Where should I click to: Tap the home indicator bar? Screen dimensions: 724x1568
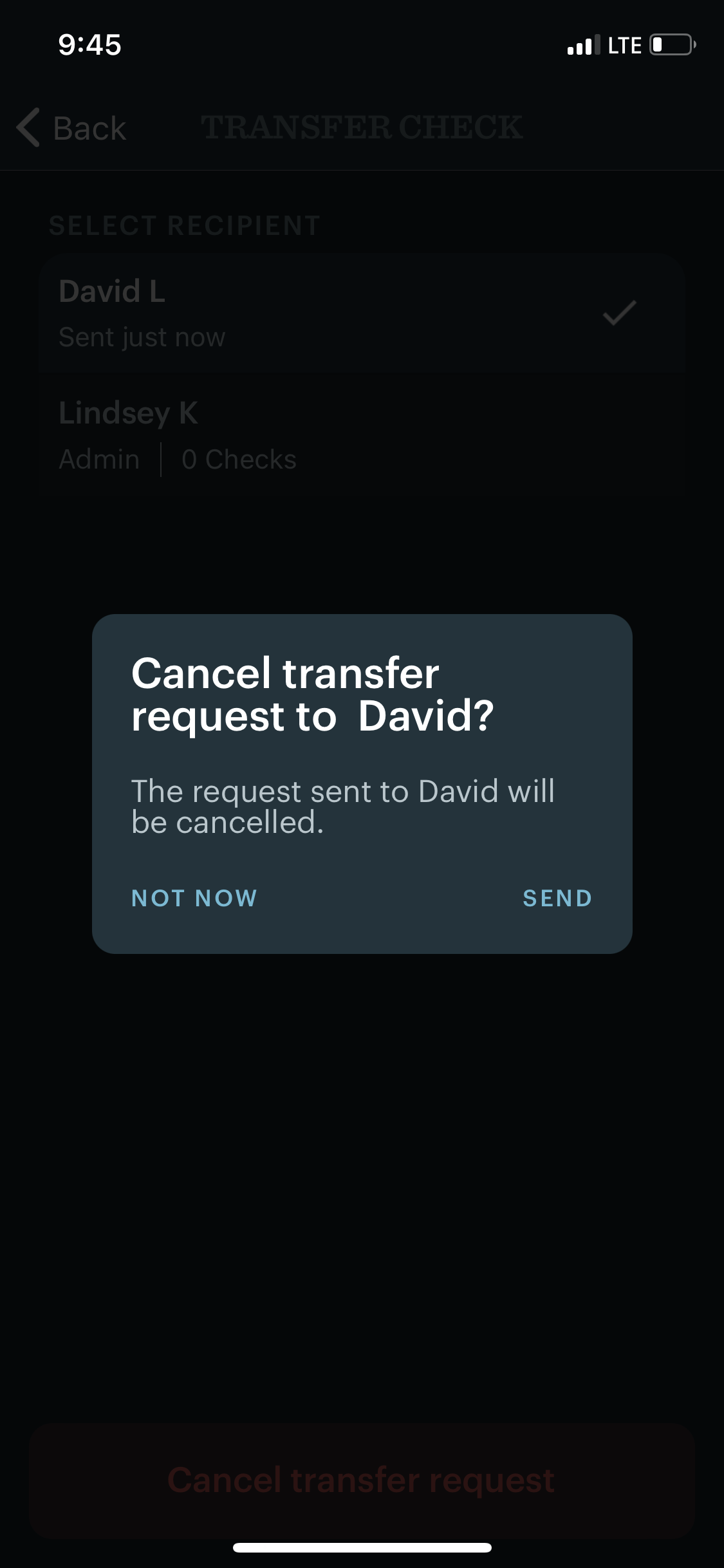(x=362, y=1547)
